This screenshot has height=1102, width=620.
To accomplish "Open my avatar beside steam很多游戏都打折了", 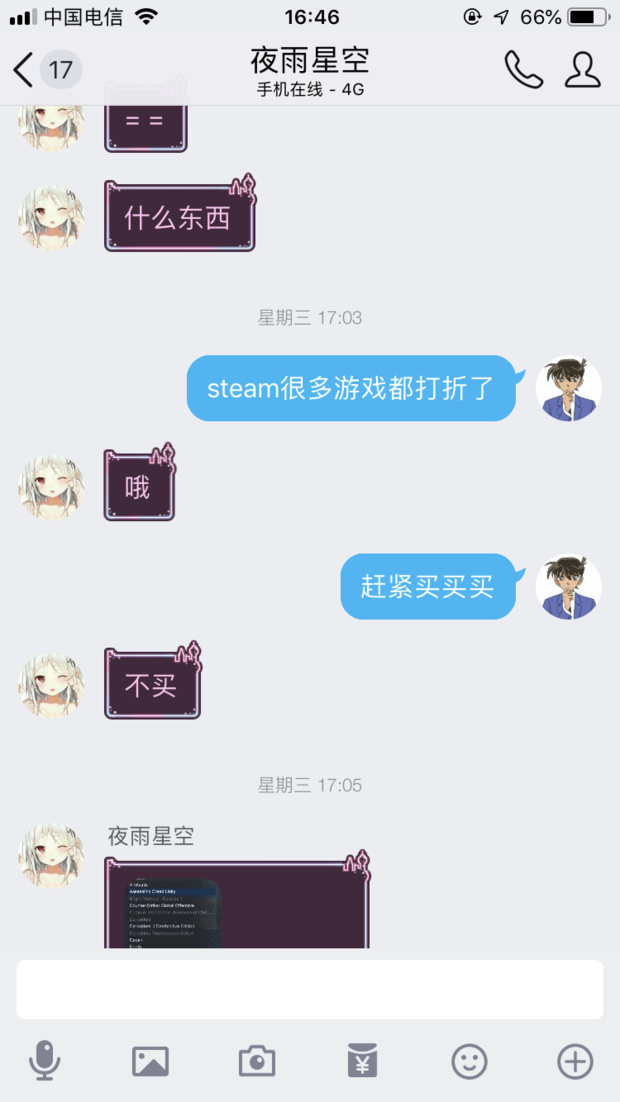I will [x=568, y=388].
